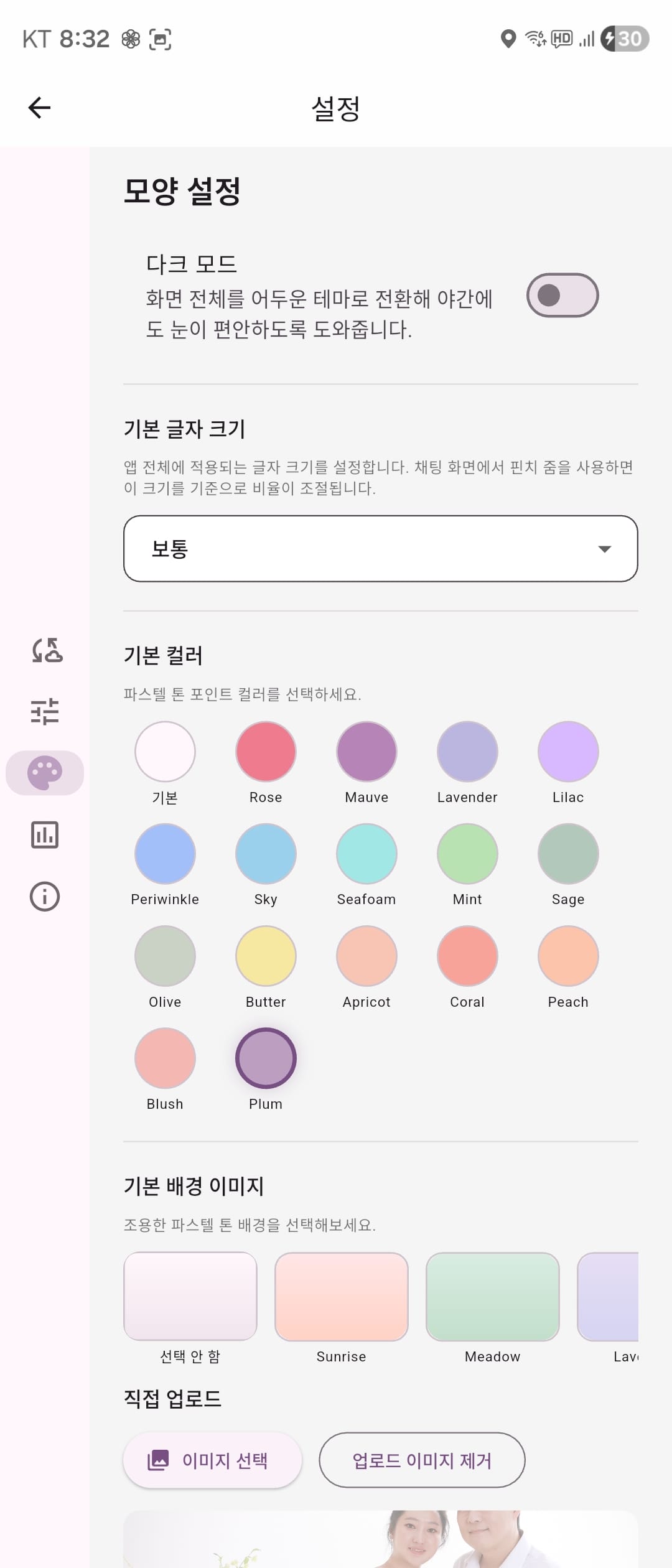Select the Rose color swatch
This screenshot has height=1568, width=672.
point(266,752)
